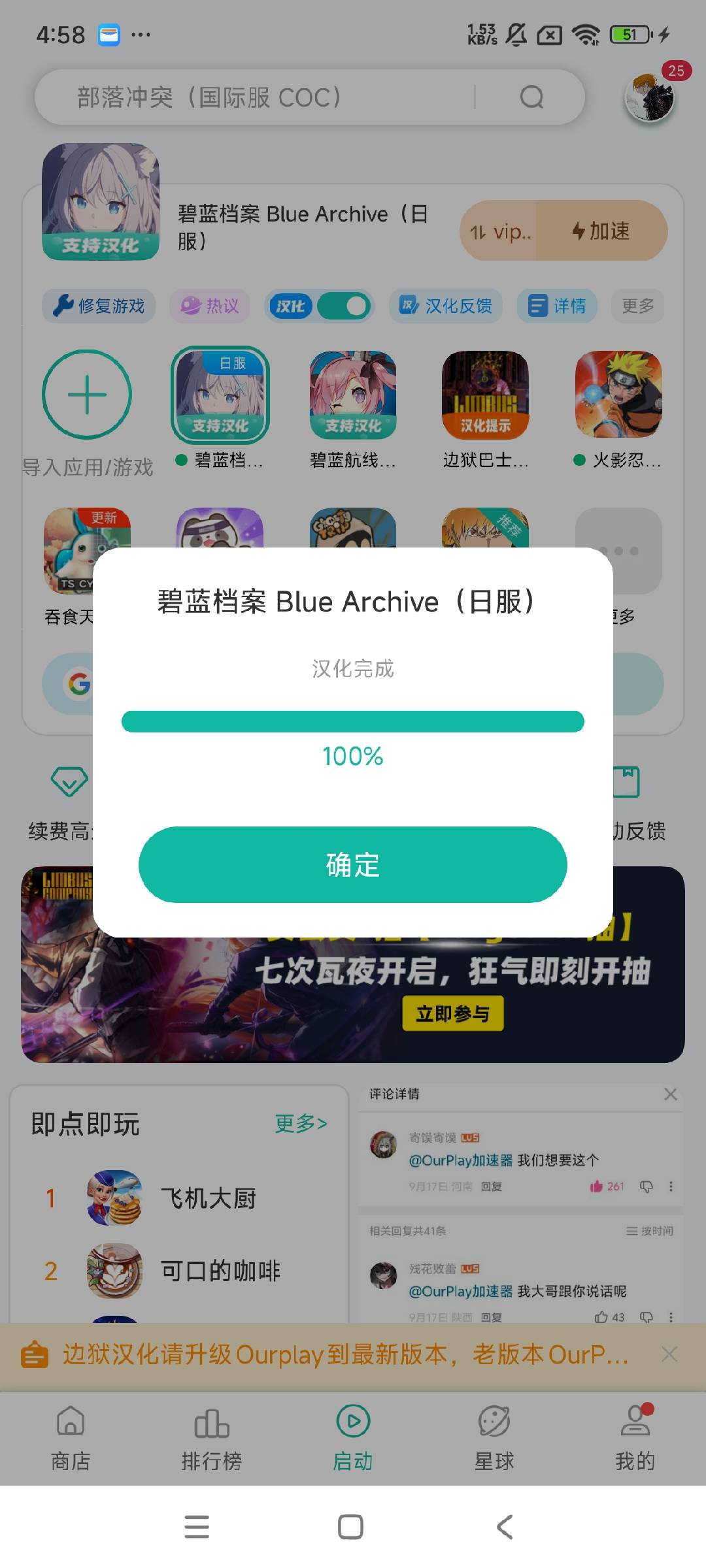Import an app via the plus button

coord(87,395)
